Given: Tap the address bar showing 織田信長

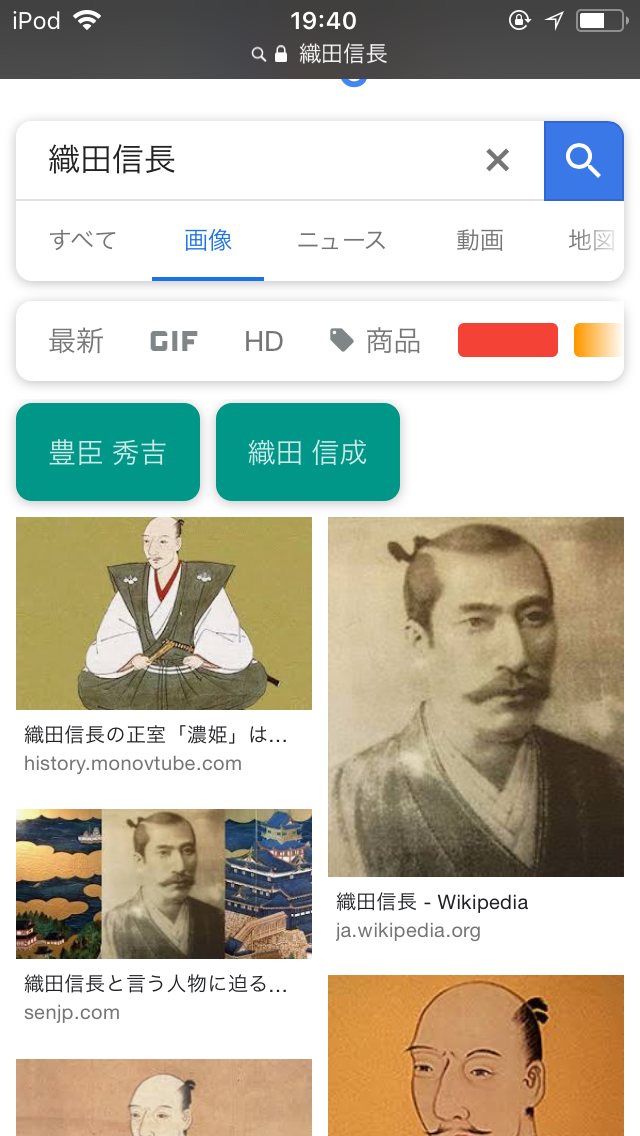Looking at the screenshot, I should pyautogui.click(x=320, y=53).
